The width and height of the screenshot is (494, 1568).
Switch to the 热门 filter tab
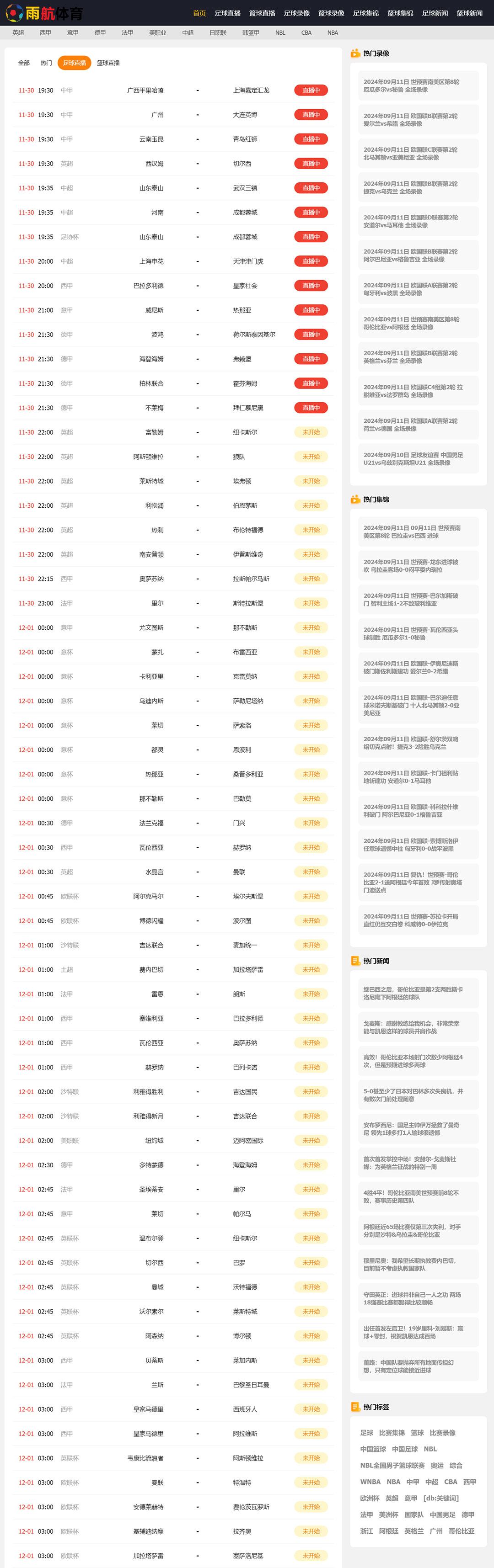(x=46, y=63)
